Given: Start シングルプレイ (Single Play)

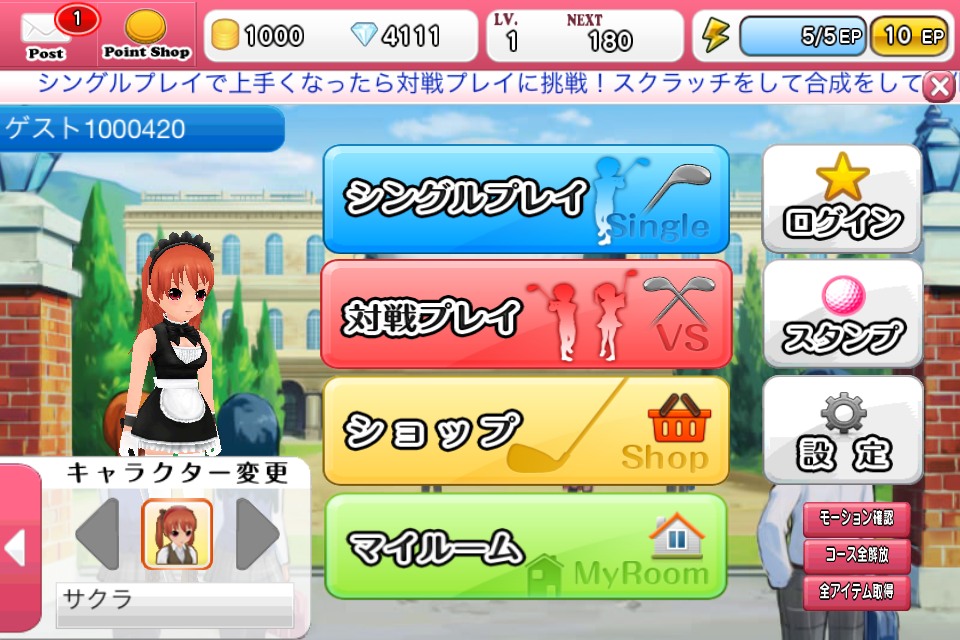Looking at the screenshot, I should 526,200.
